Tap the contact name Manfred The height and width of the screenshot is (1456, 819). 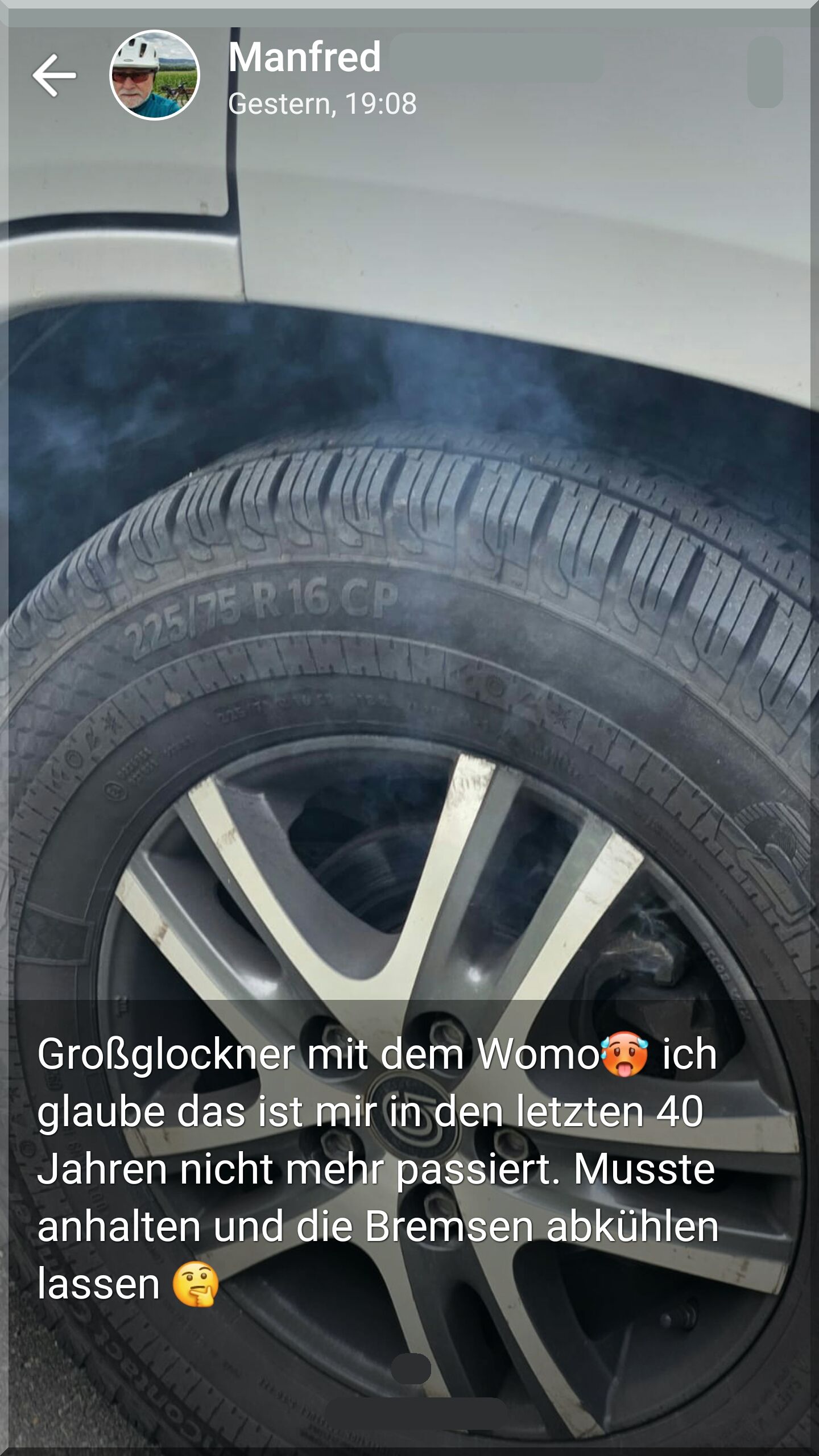[304, 57]
